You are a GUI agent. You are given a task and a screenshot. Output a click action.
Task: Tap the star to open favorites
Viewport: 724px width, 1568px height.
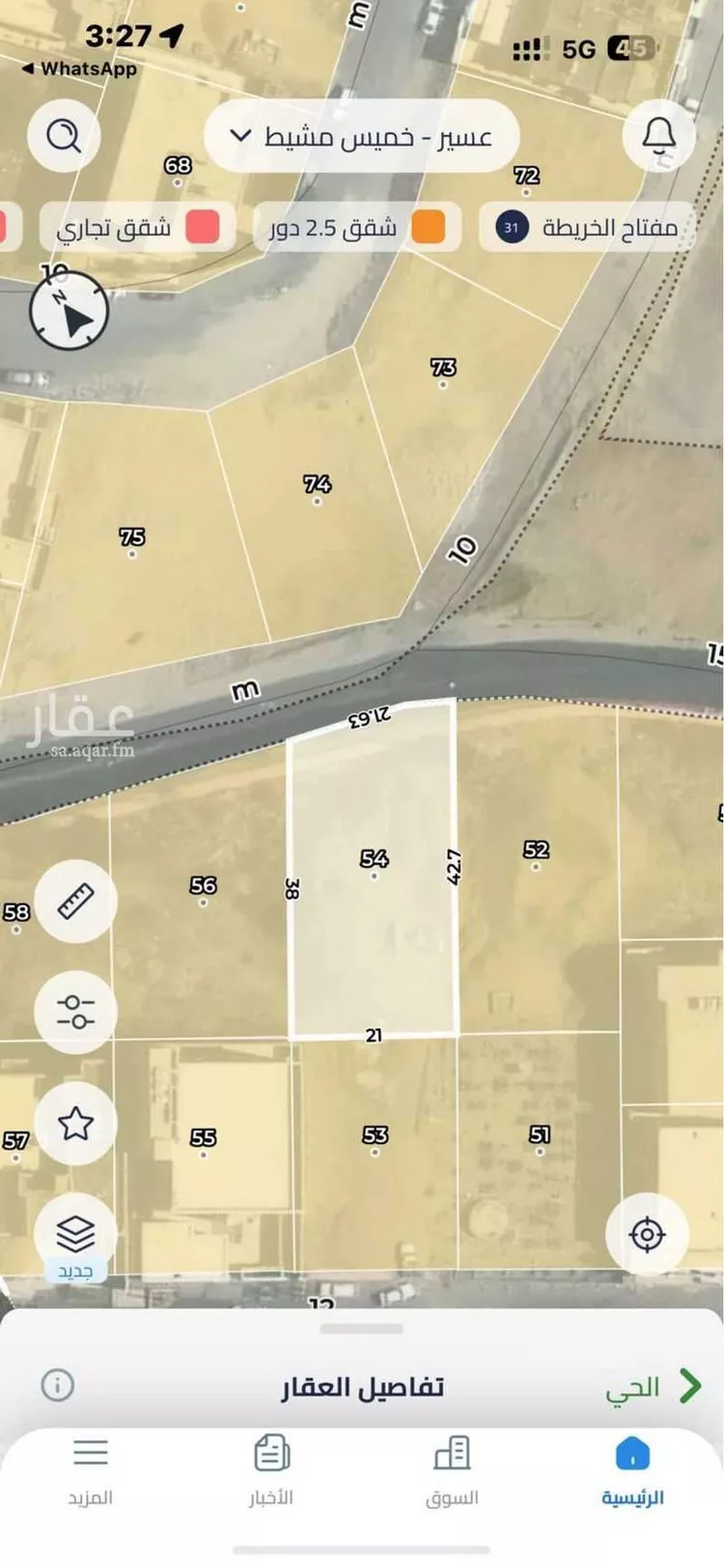(75, 1123)
